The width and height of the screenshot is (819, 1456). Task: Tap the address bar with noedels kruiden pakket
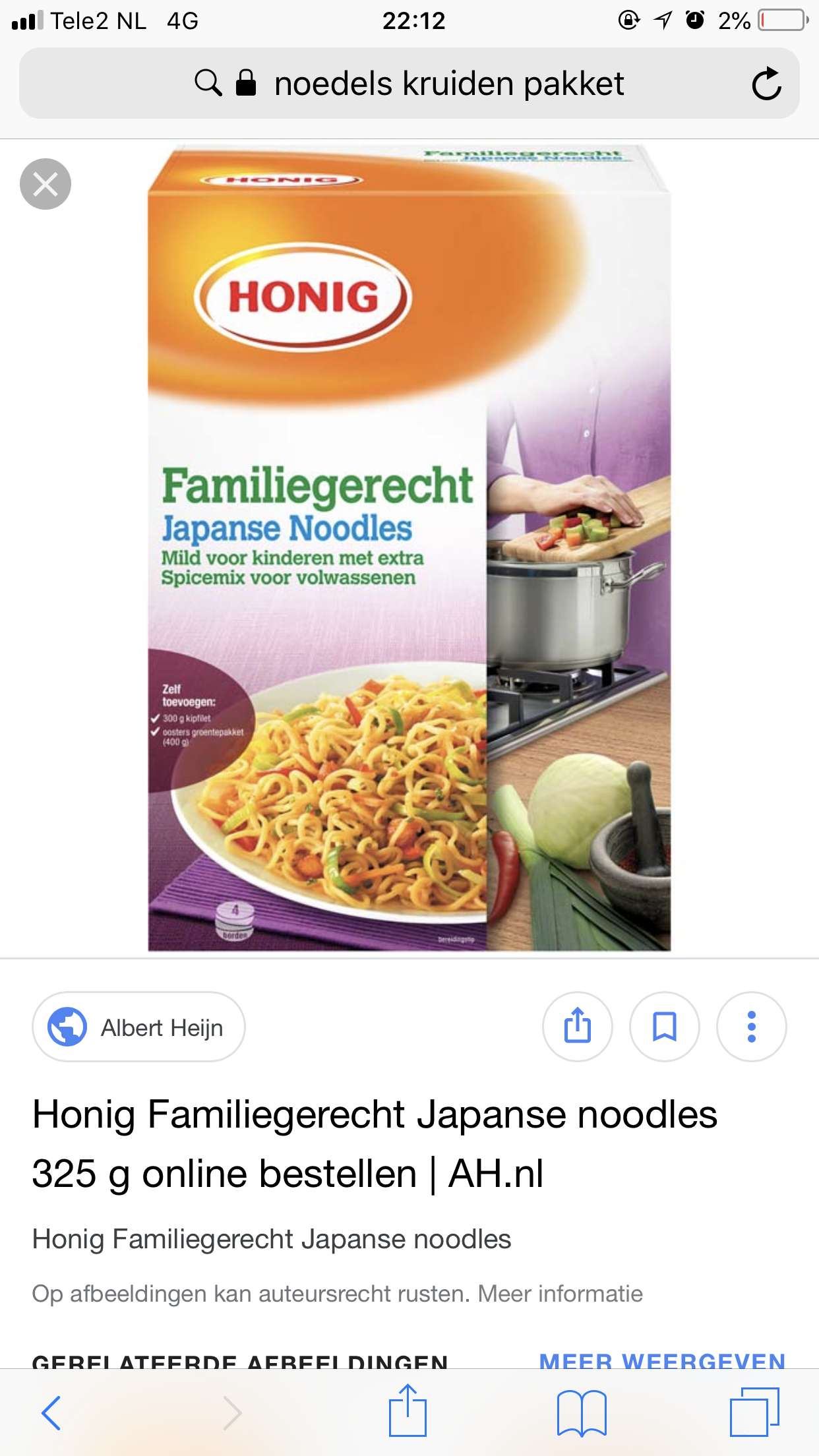point(409,83)
